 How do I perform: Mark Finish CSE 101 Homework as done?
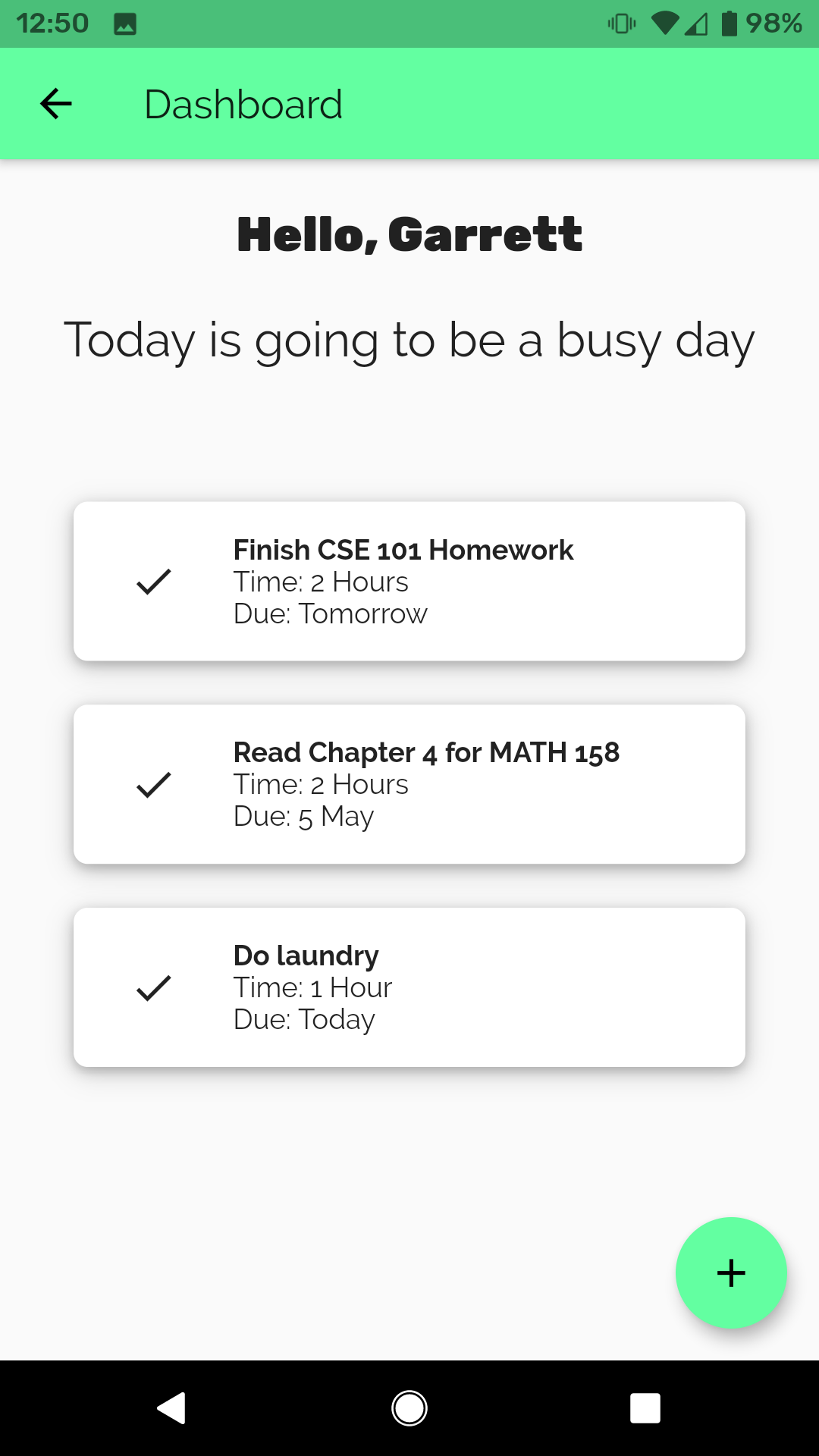tap(154, 582)
